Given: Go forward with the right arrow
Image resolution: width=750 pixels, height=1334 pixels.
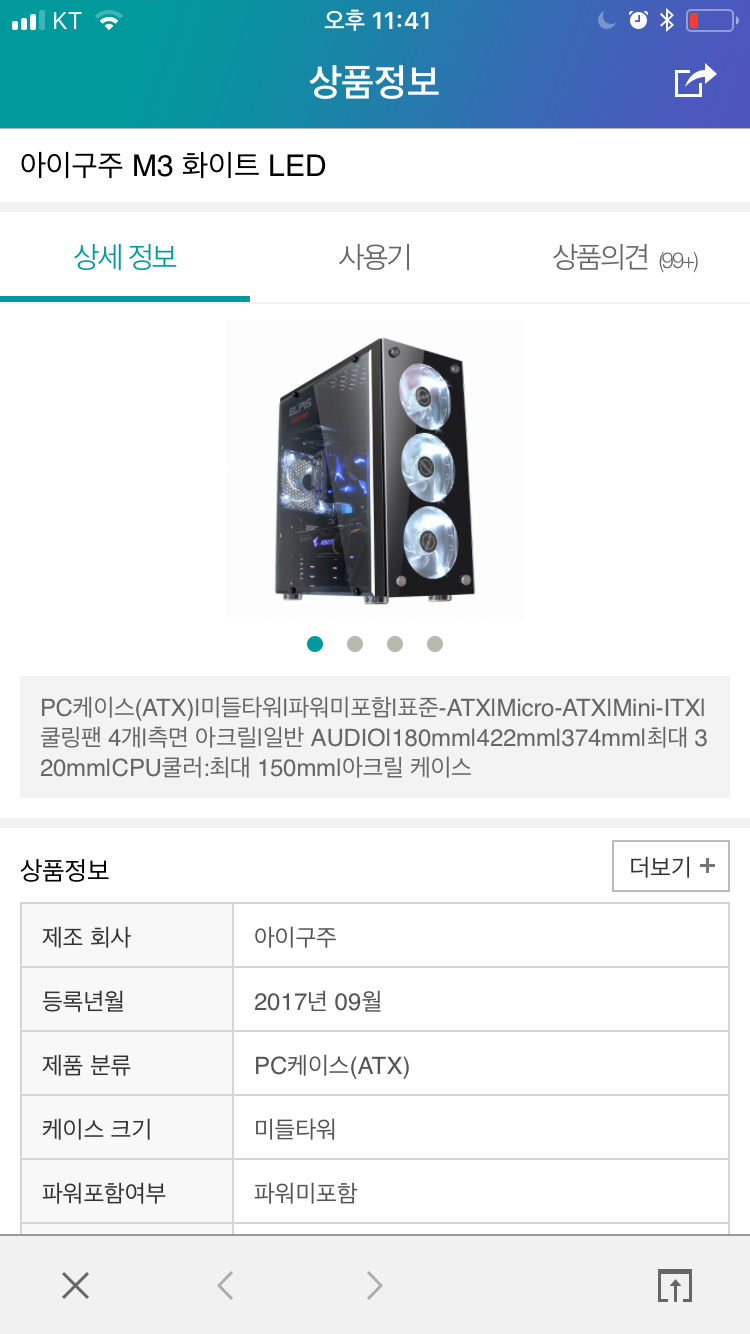Looking at the screenshot, I should 375,1285.
